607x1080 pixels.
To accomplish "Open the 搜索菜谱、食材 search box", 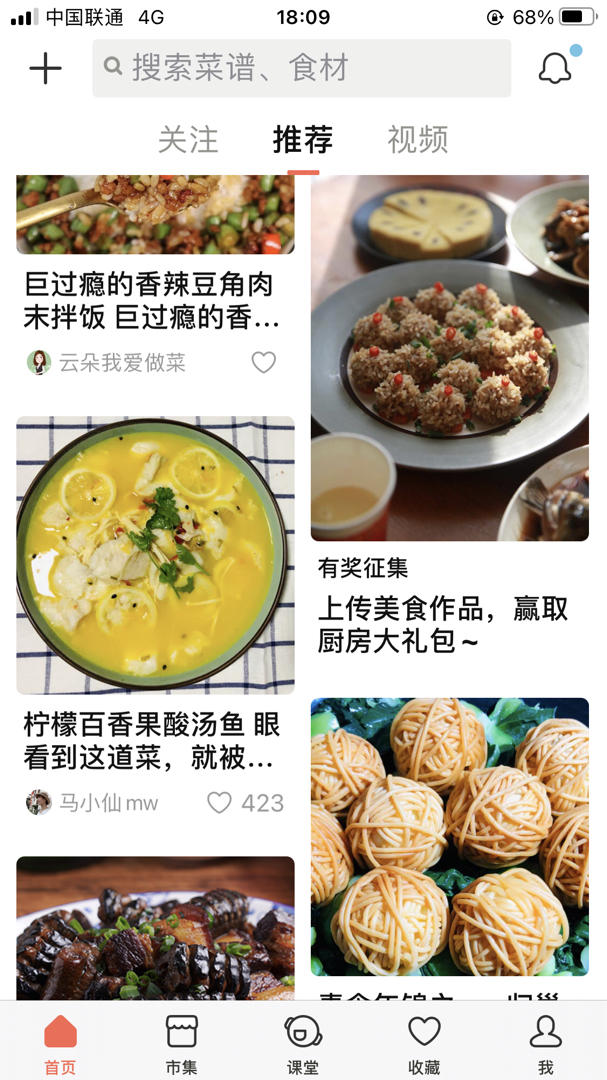I will 301,68.
